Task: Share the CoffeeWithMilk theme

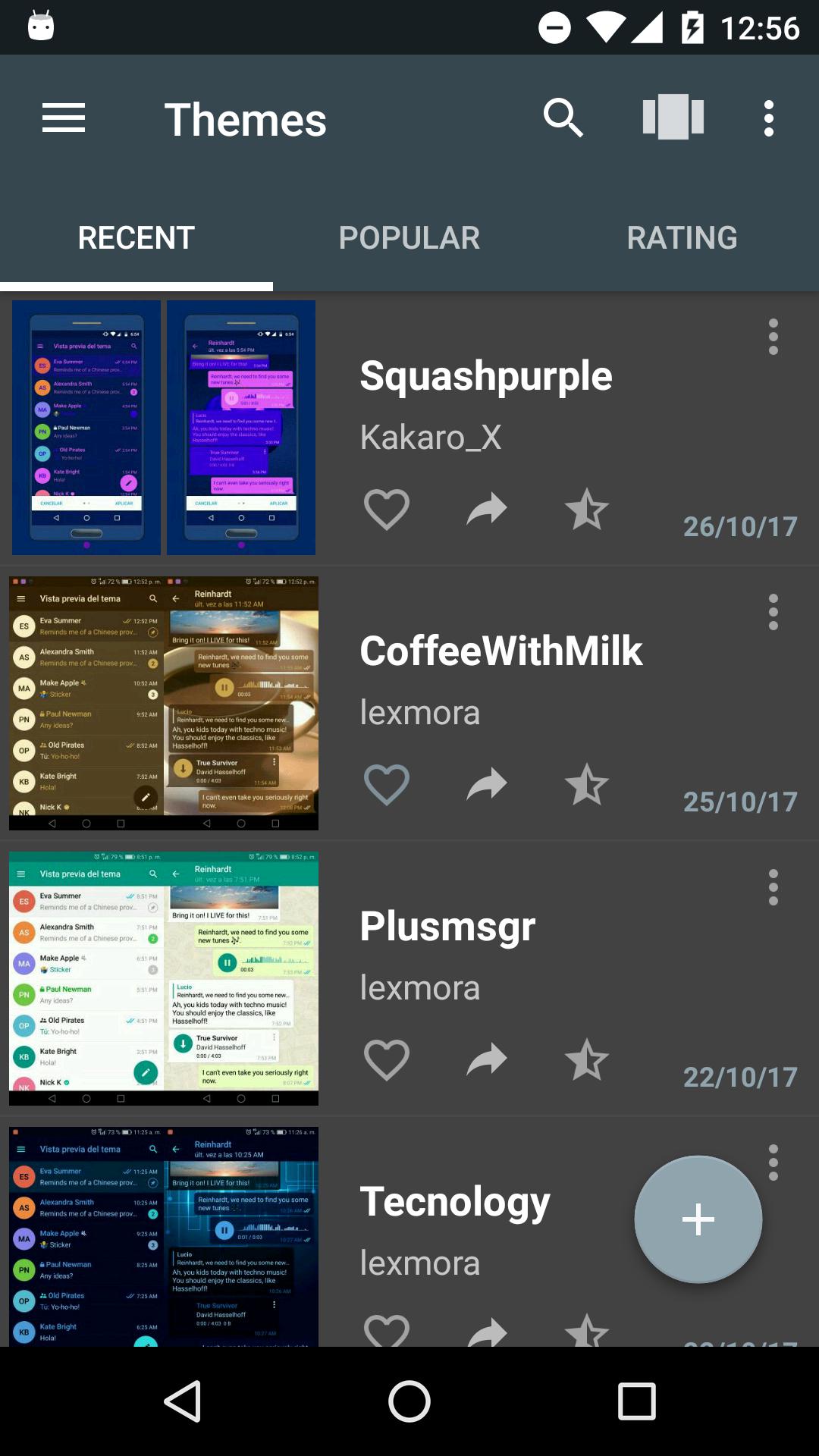Action: point(487,784)
